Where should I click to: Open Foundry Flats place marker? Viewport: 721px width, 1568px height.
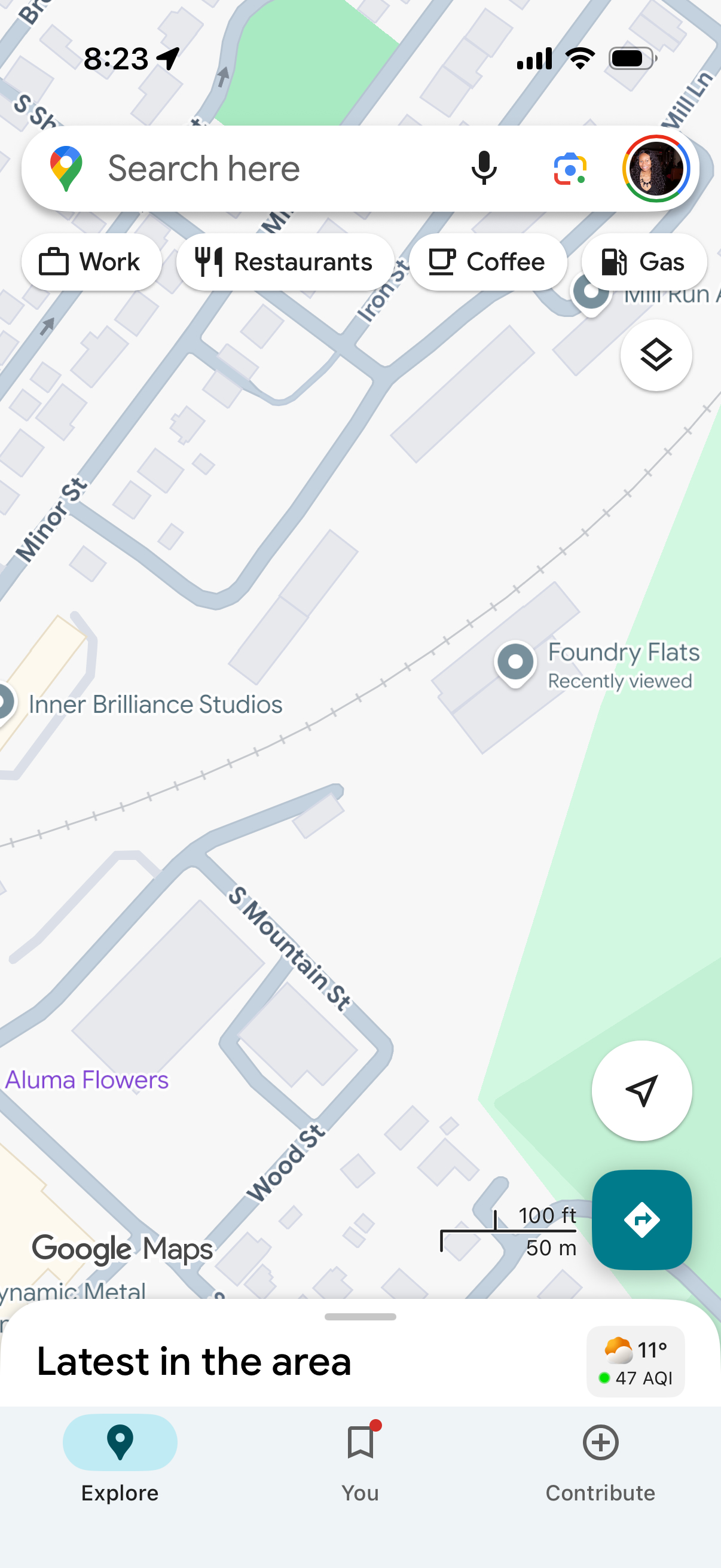[516, 663]
